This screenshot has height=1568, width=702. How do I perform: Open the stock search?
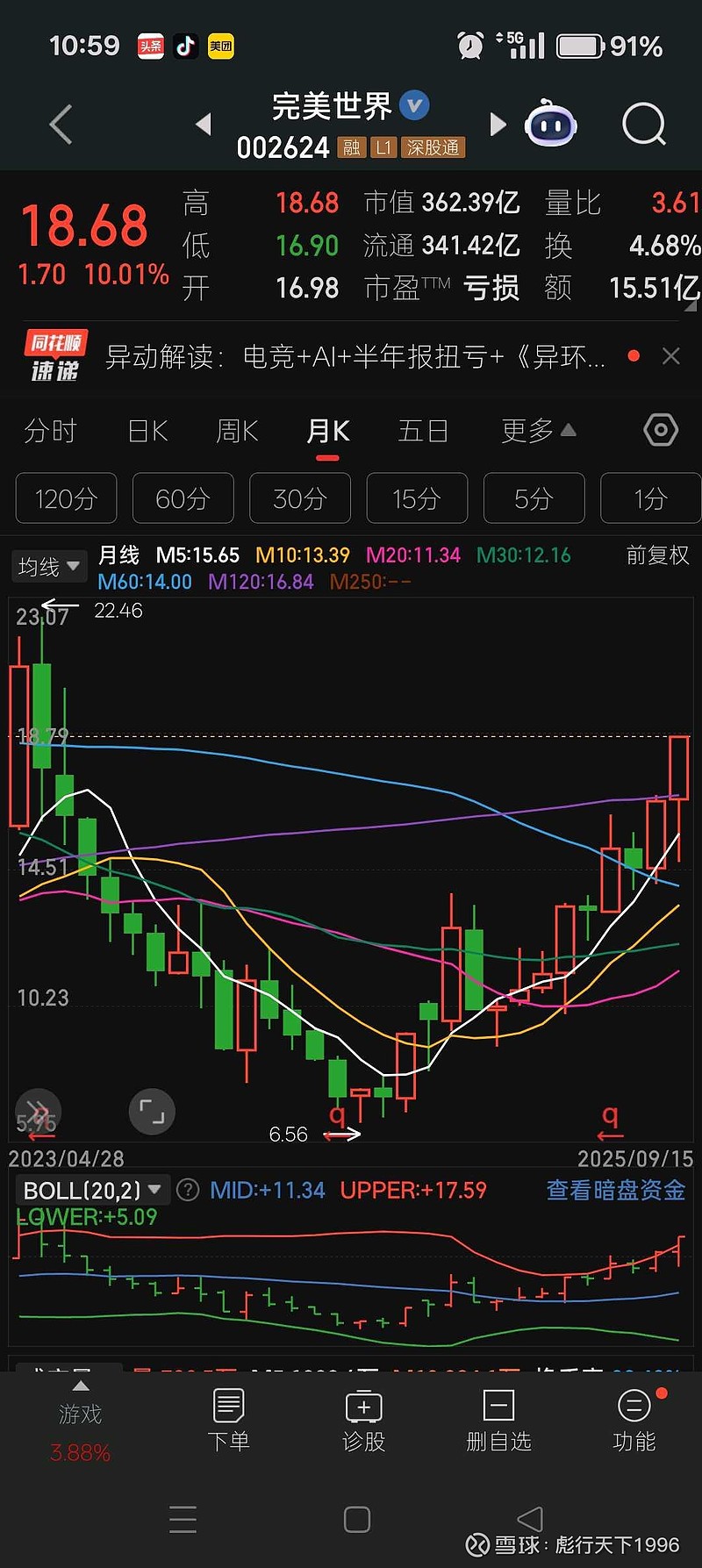(x=644, y=125)
